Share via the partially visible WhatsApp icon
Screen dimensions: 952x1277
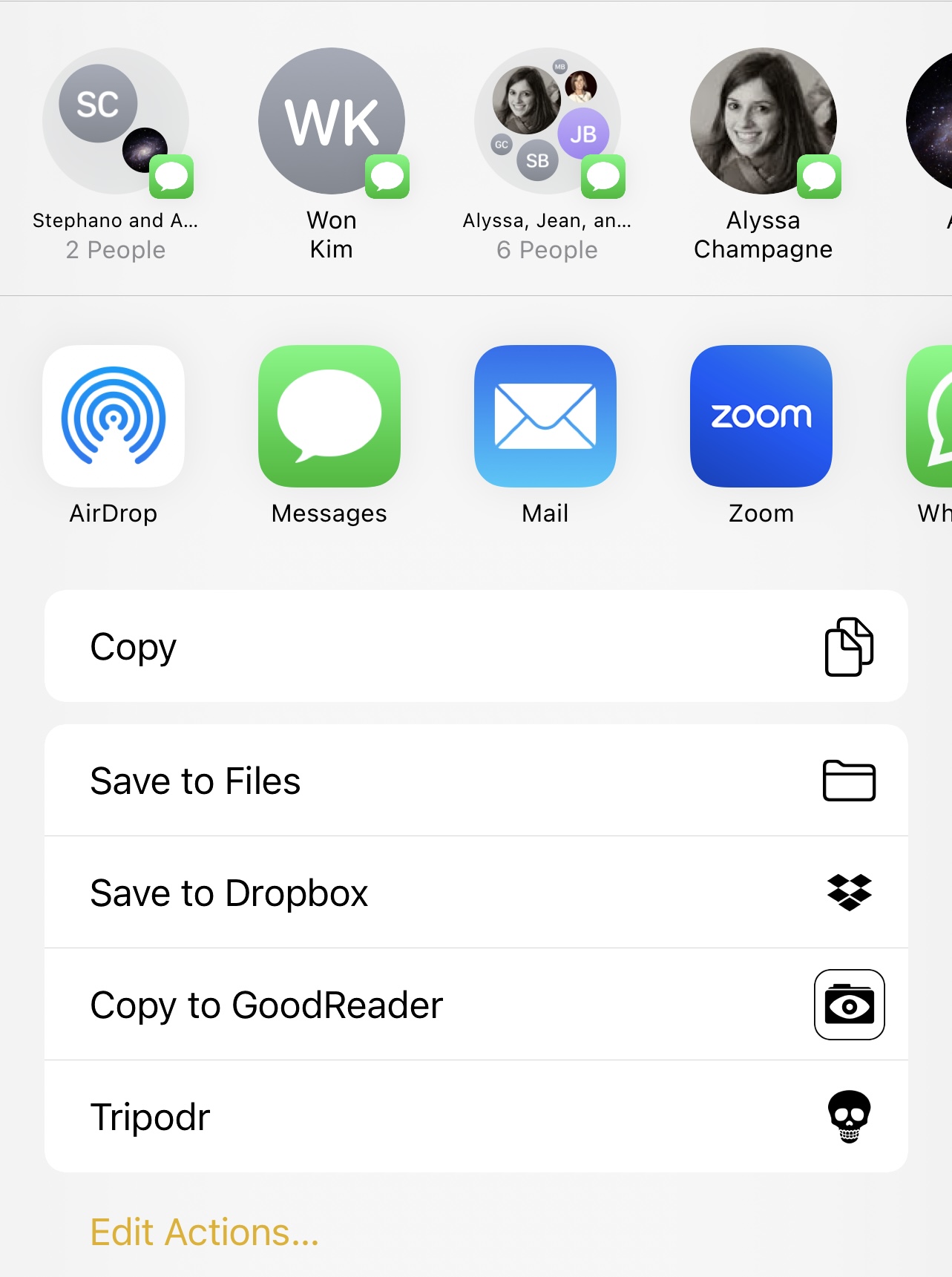pyautogui.click(x=932, y=416)
